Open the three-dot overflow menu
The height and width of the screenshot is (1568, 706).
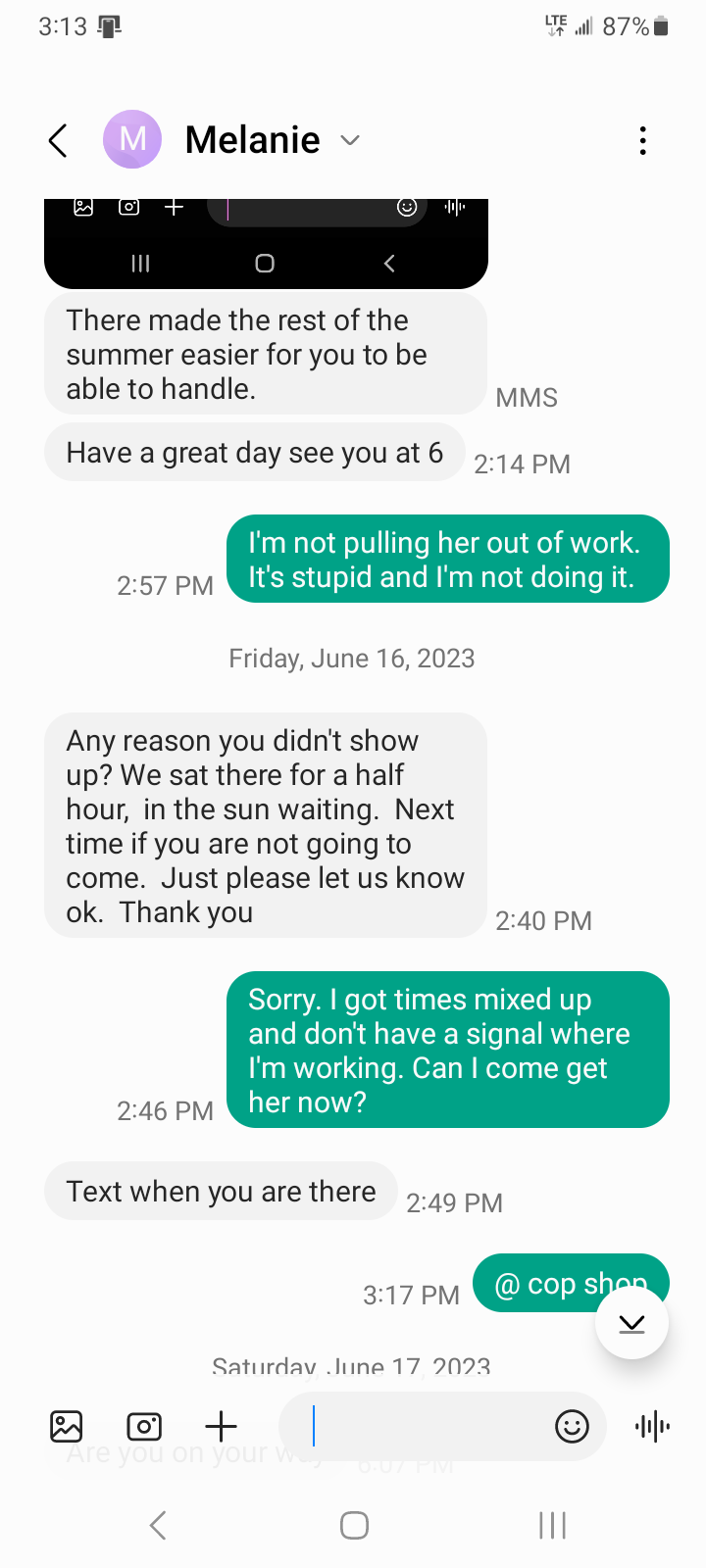tap(642, 141)
